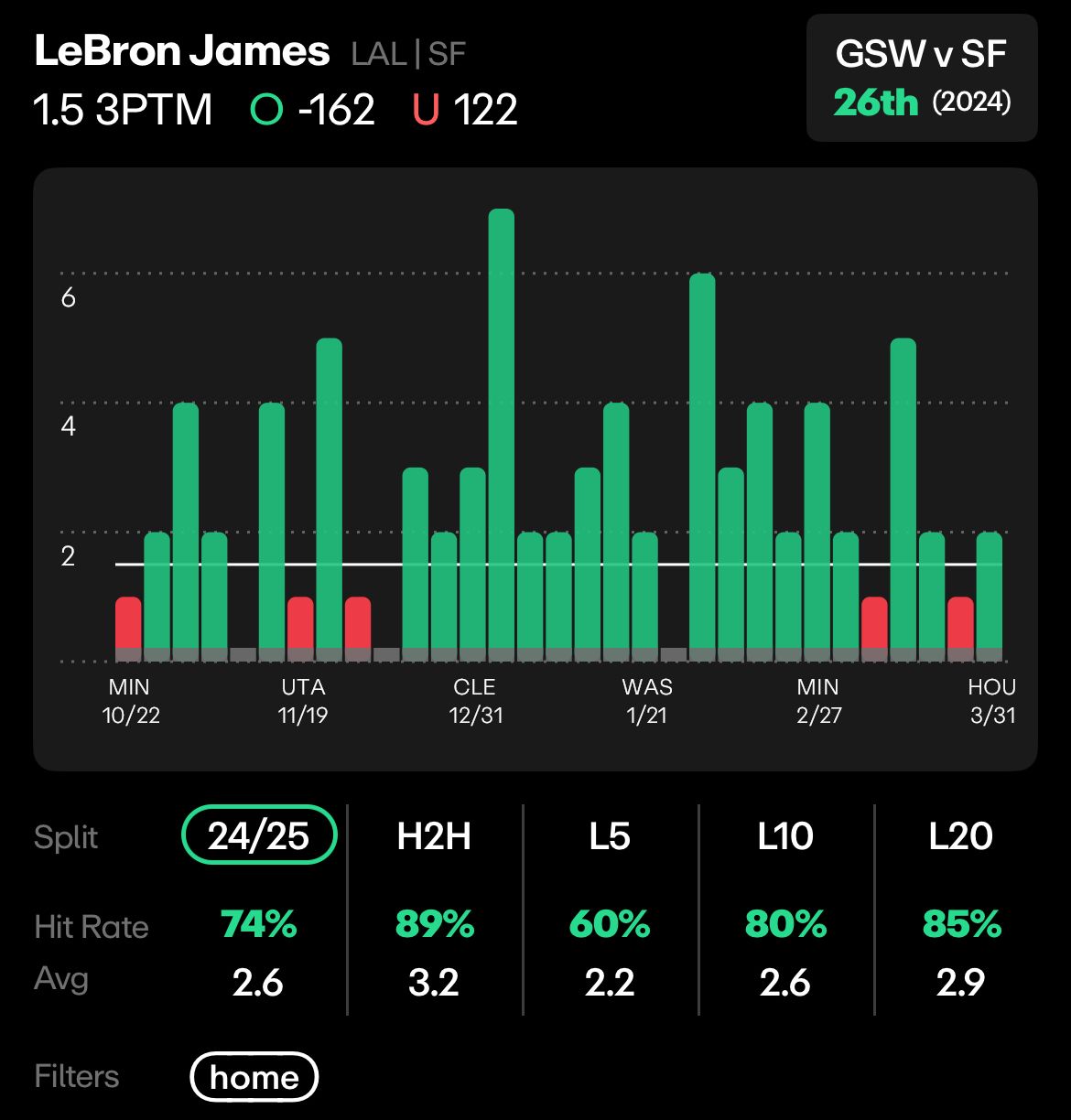Select the over -162 odds
The height and width of the screenshot is (1120, 1071).
313,111
